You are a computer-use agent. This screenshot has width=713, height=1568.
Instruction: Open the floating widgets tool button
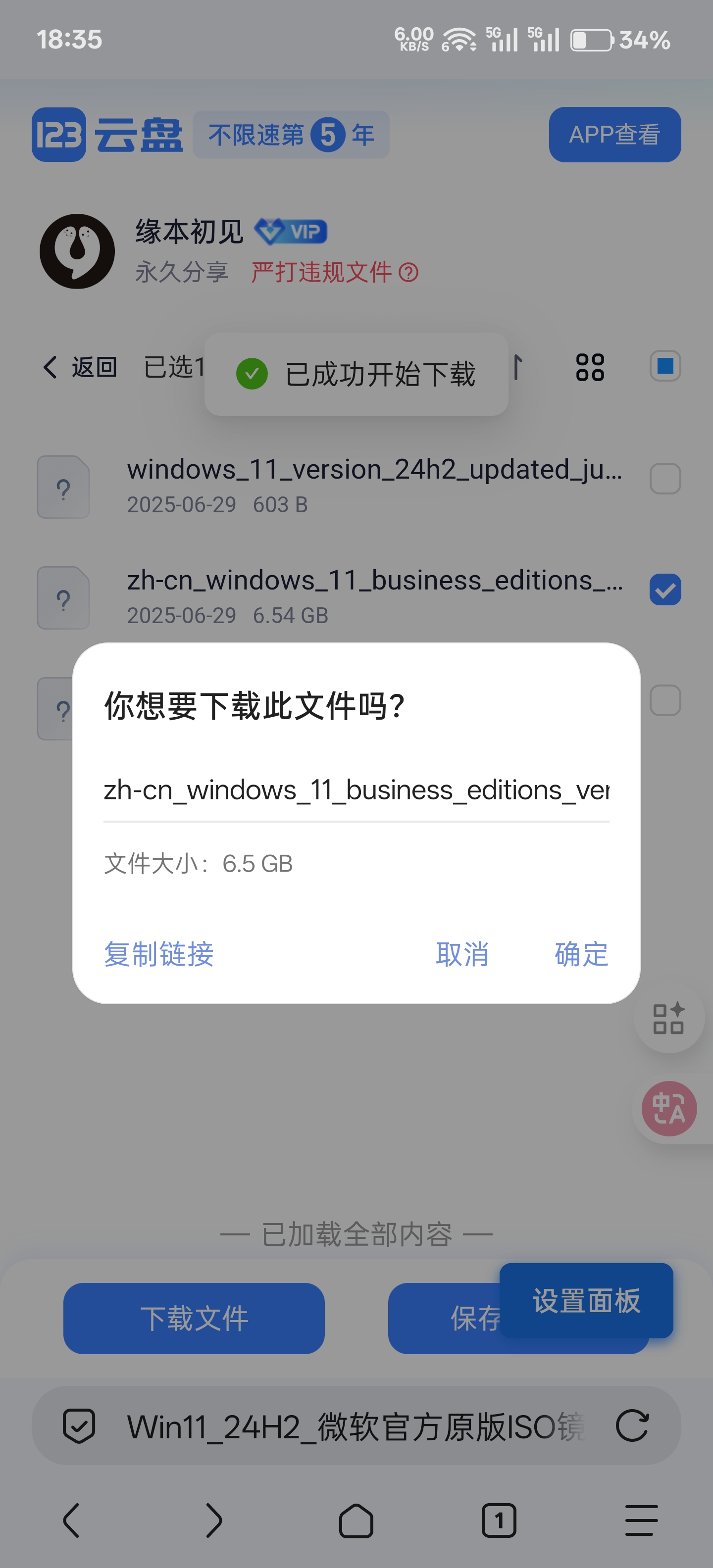click(668, 1018)
